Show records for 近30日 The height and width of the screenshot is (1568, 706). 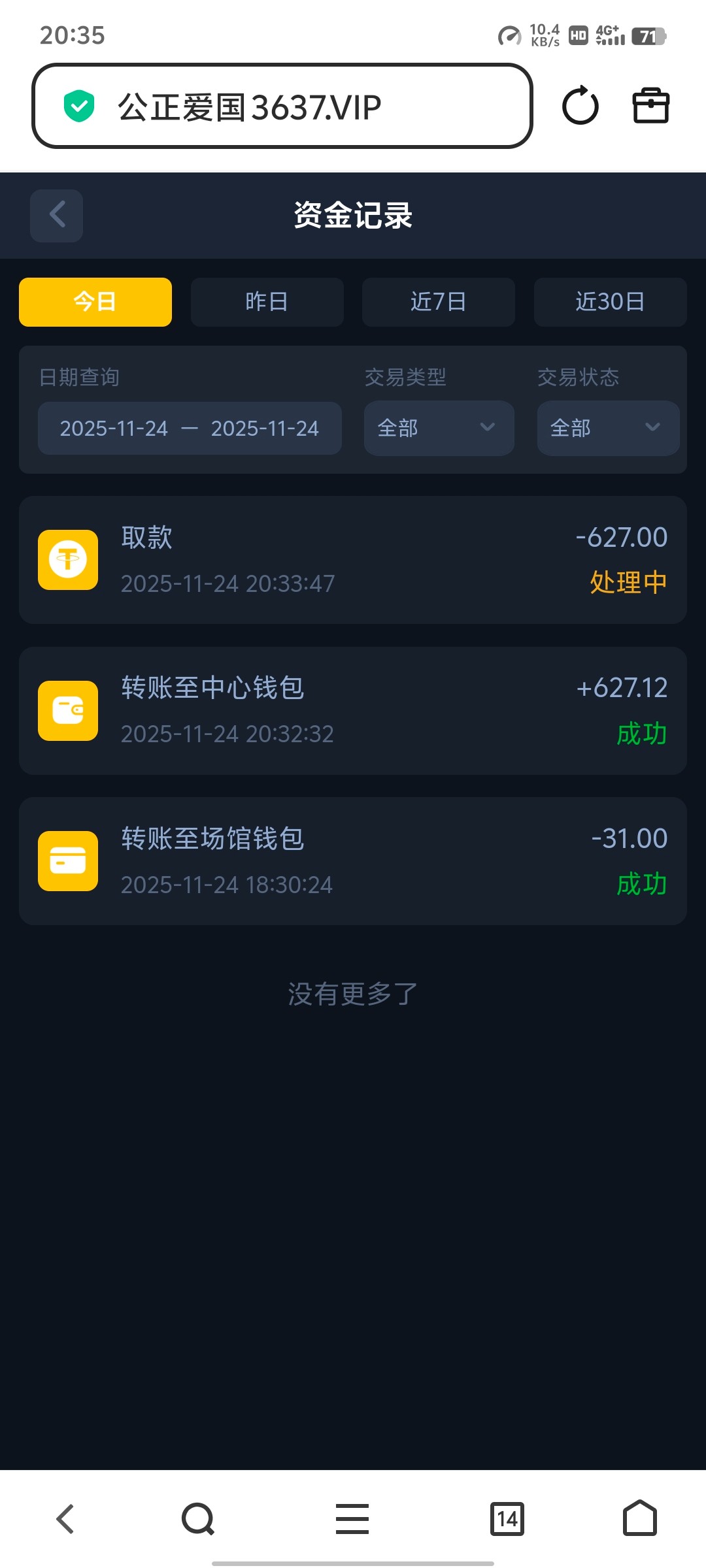[x=610, y=302]
